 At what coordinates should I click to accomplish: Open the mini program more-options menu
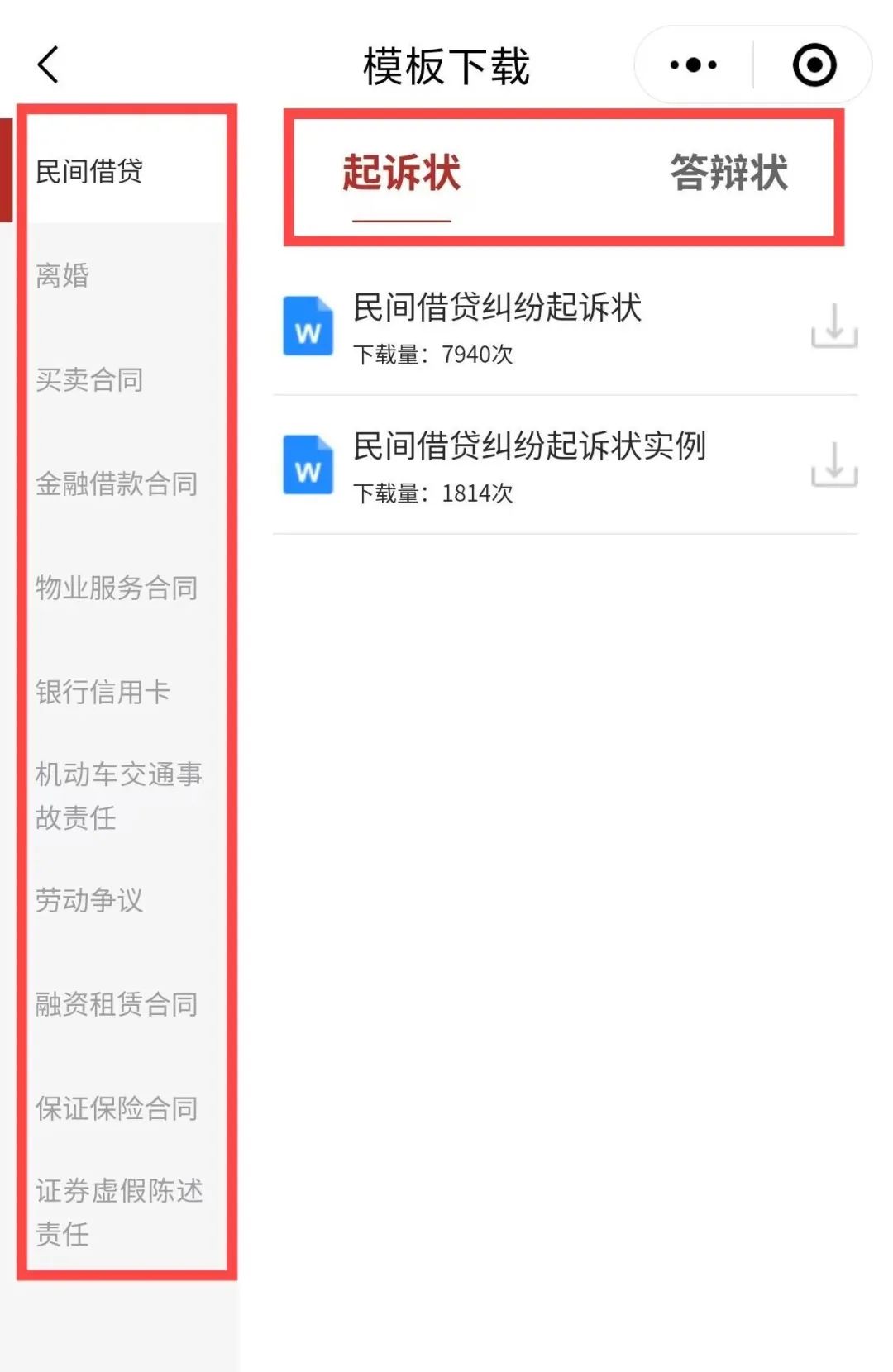click(x=693, y=64)
